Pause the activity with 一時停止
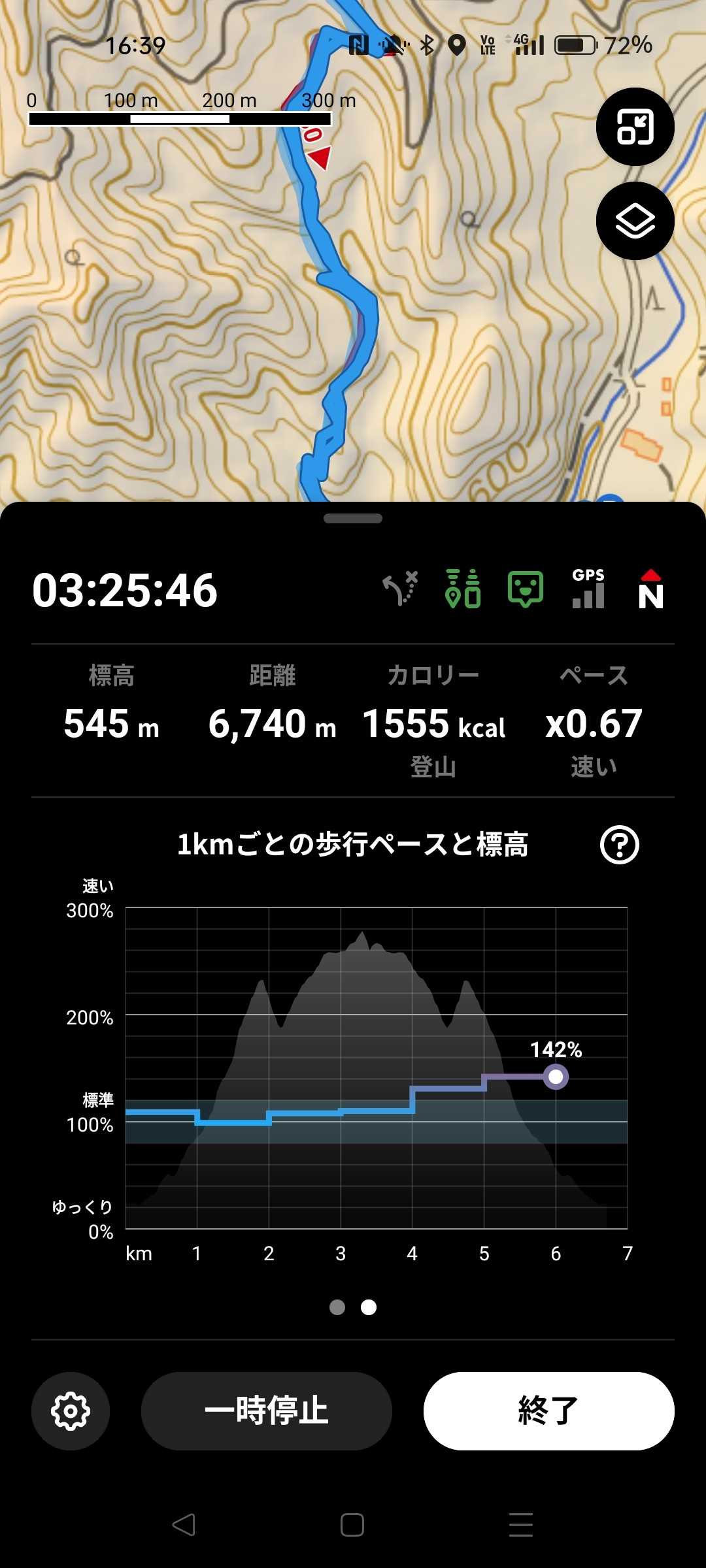The width and height of the screenshot is (706, 1568). 267,1411
